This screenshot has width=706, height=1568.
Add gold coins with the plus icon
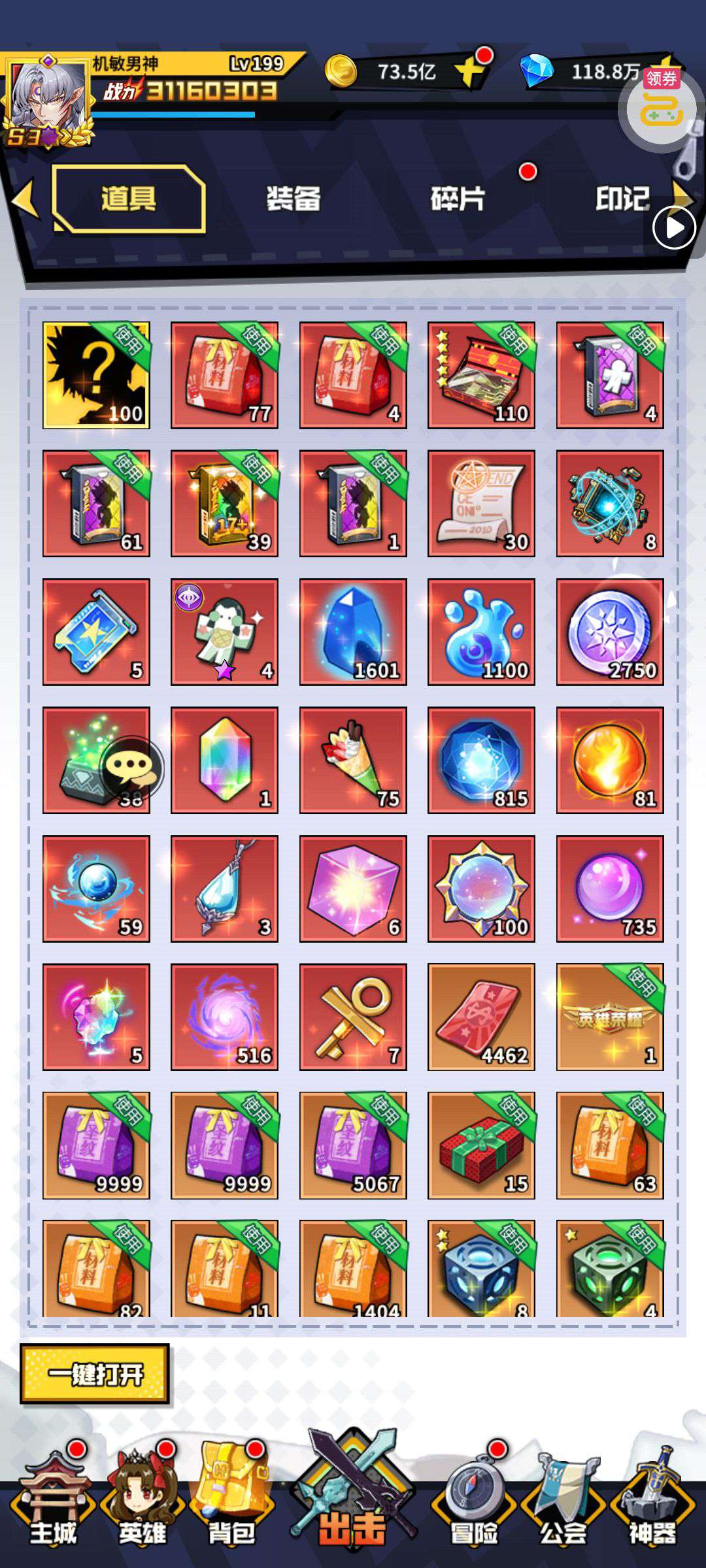click(x=469, y=72)
